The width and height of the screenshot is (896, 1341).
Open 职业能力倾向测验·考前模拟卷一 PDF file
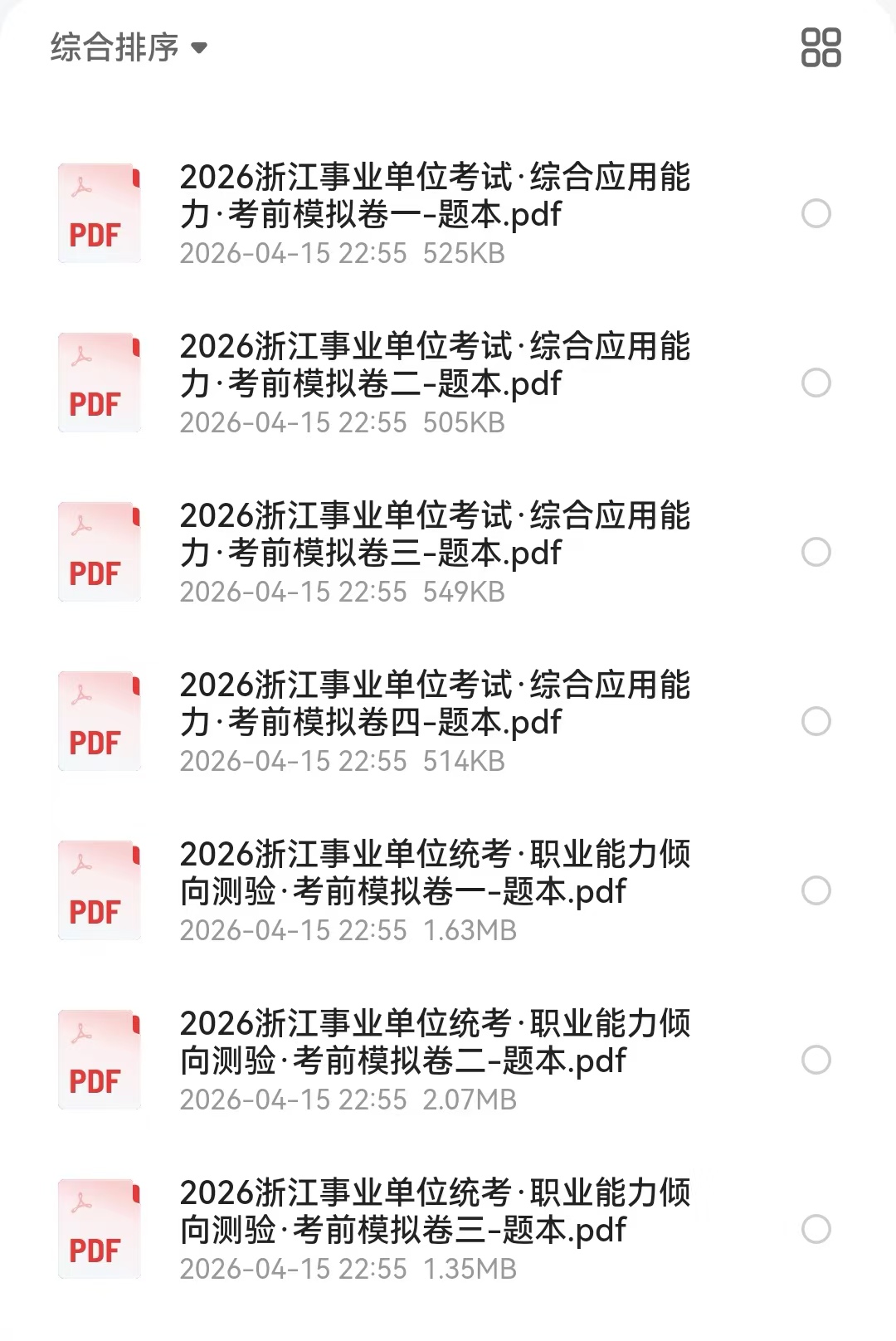[435, 874]
